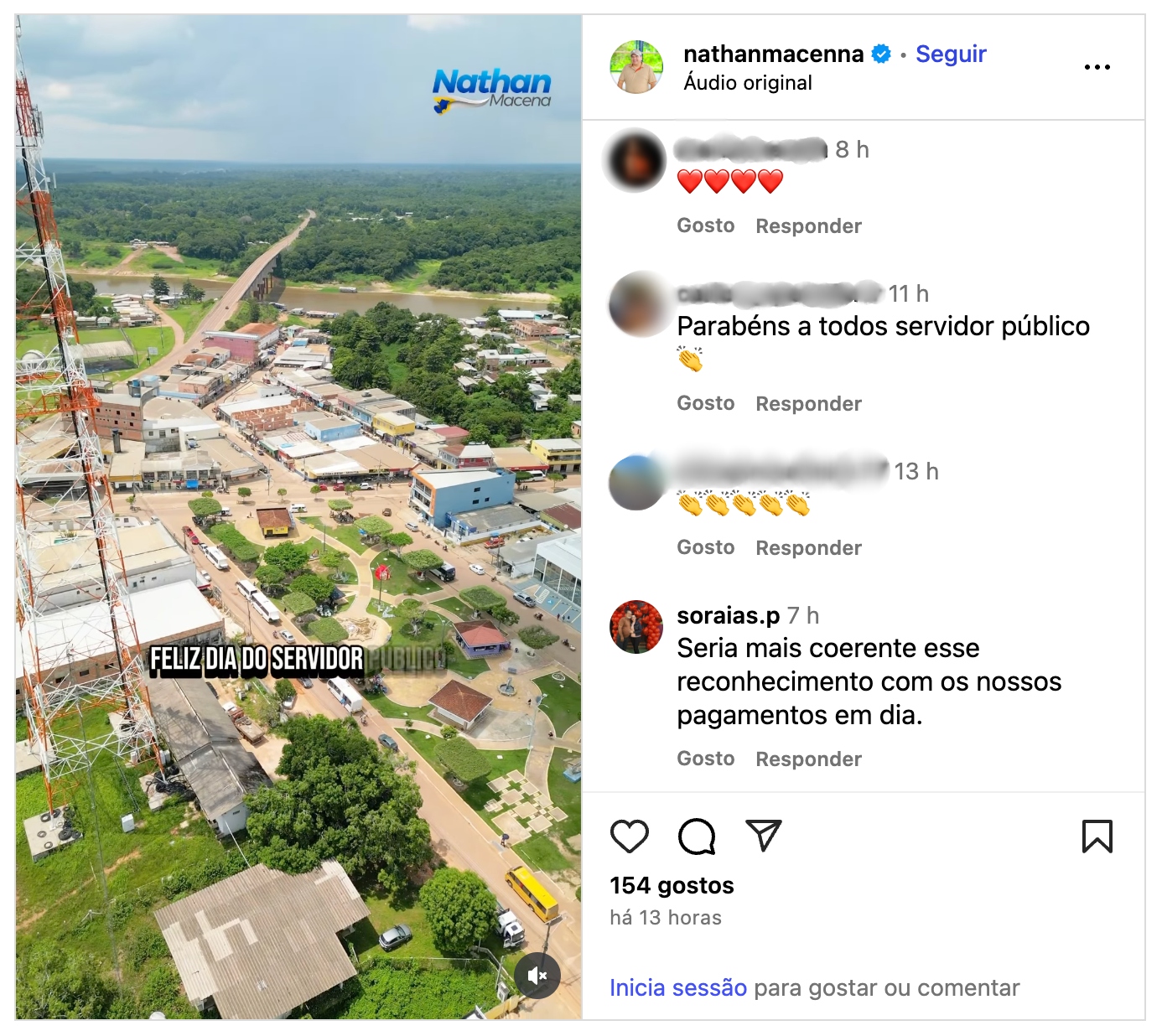
Task: Open the three-dot options menu
Action: pos(1096,67)
